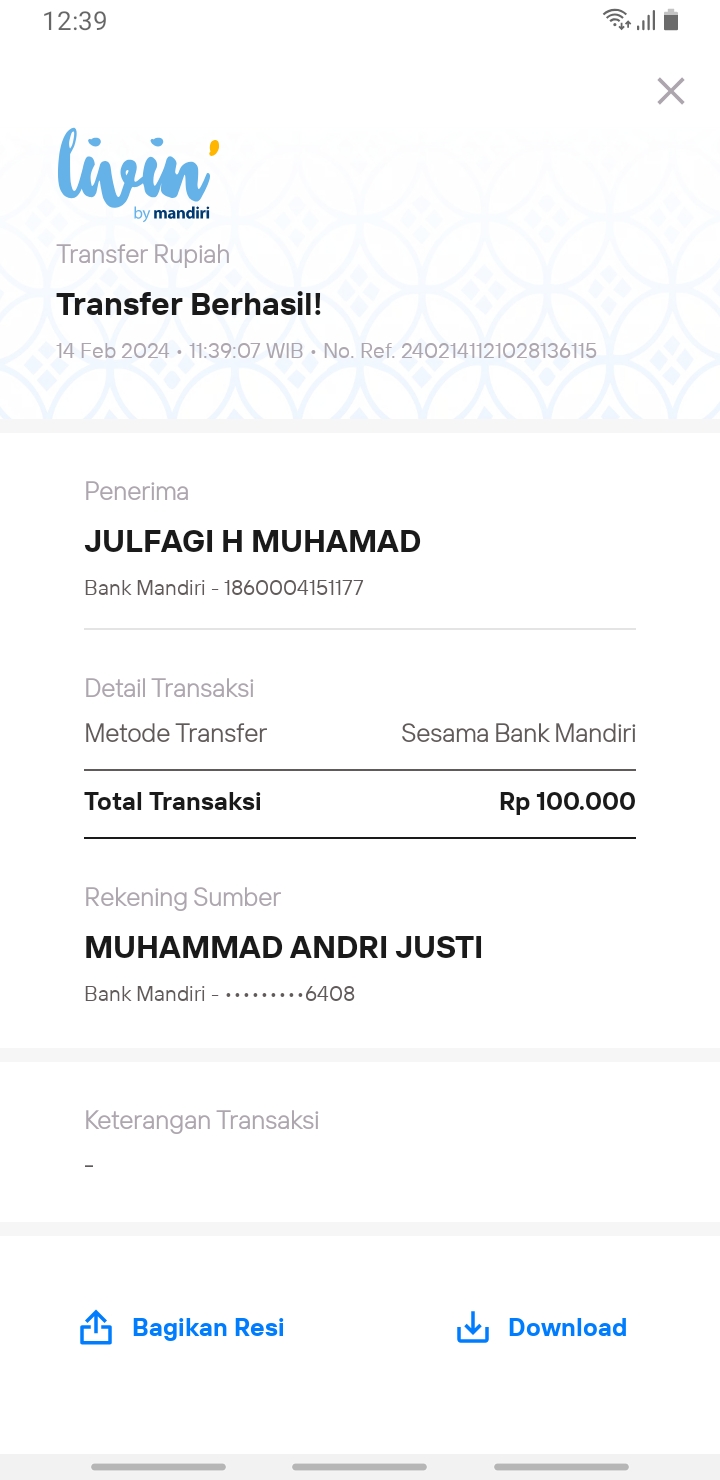Close the transfer receipt screen
The image size is (720, 1480).
[x=670, y=91]
